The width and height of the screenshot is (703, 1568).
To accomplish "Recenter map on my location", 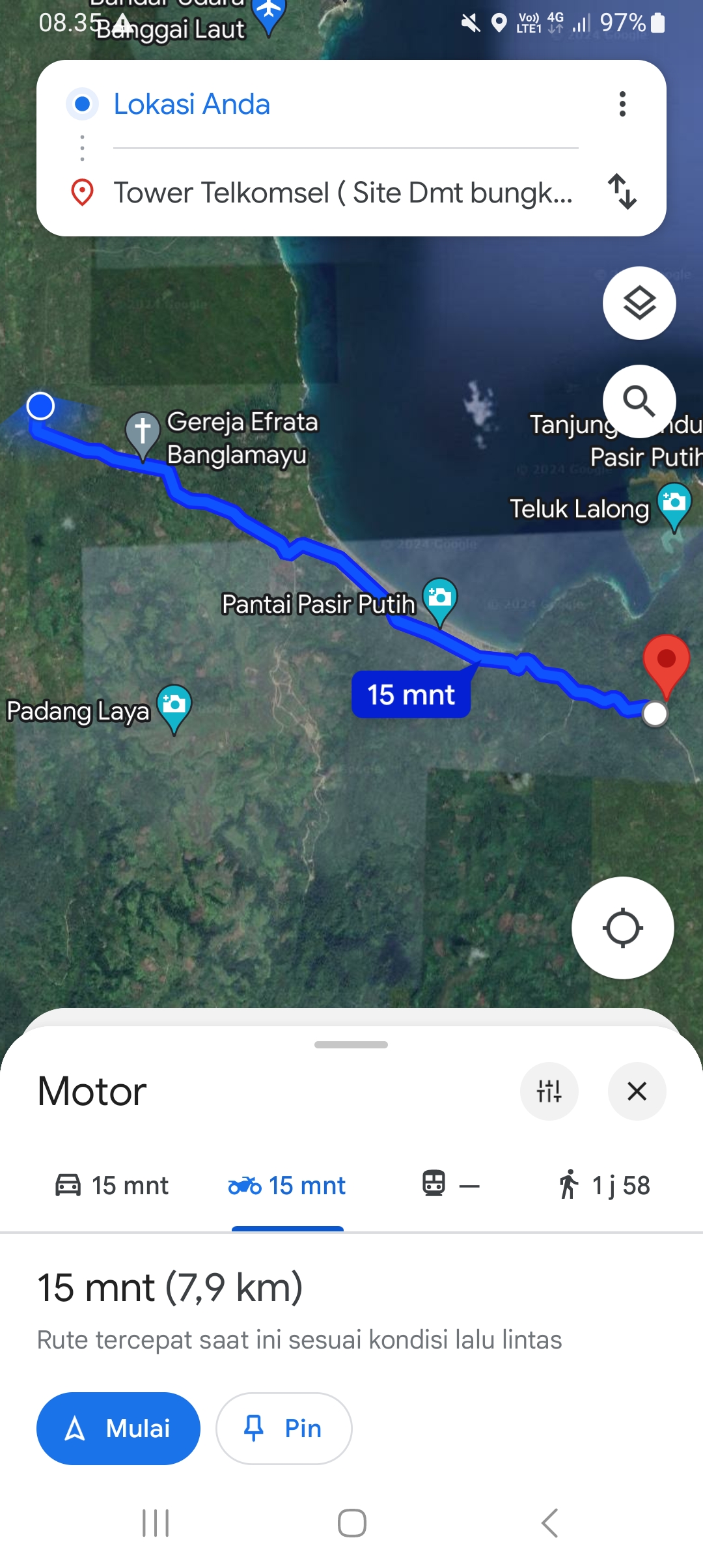I will [x=622, y=928].
